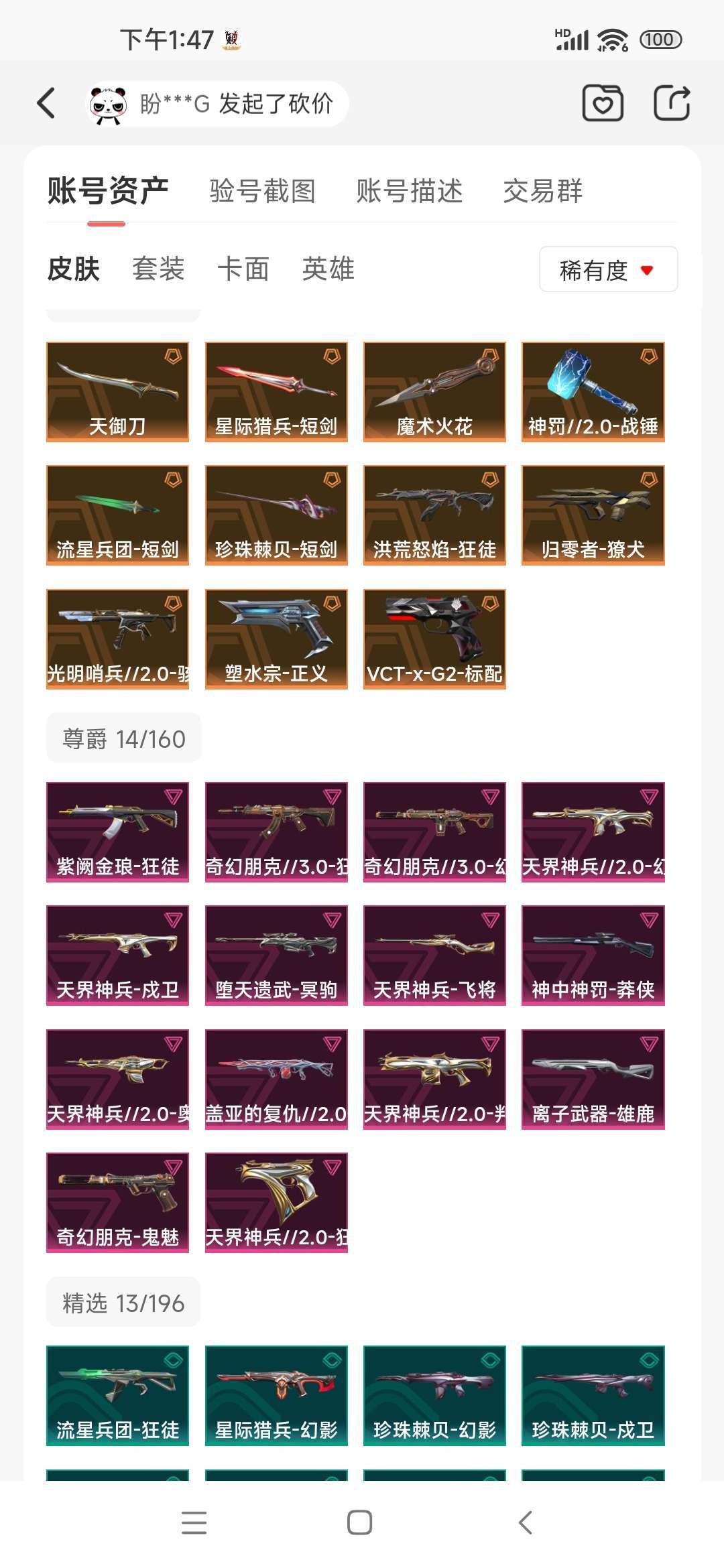Screen dimensions: 724x1568
Task: Open the 离子武器-雄鹿 skin tile
Action: [x=593, y=1080]
